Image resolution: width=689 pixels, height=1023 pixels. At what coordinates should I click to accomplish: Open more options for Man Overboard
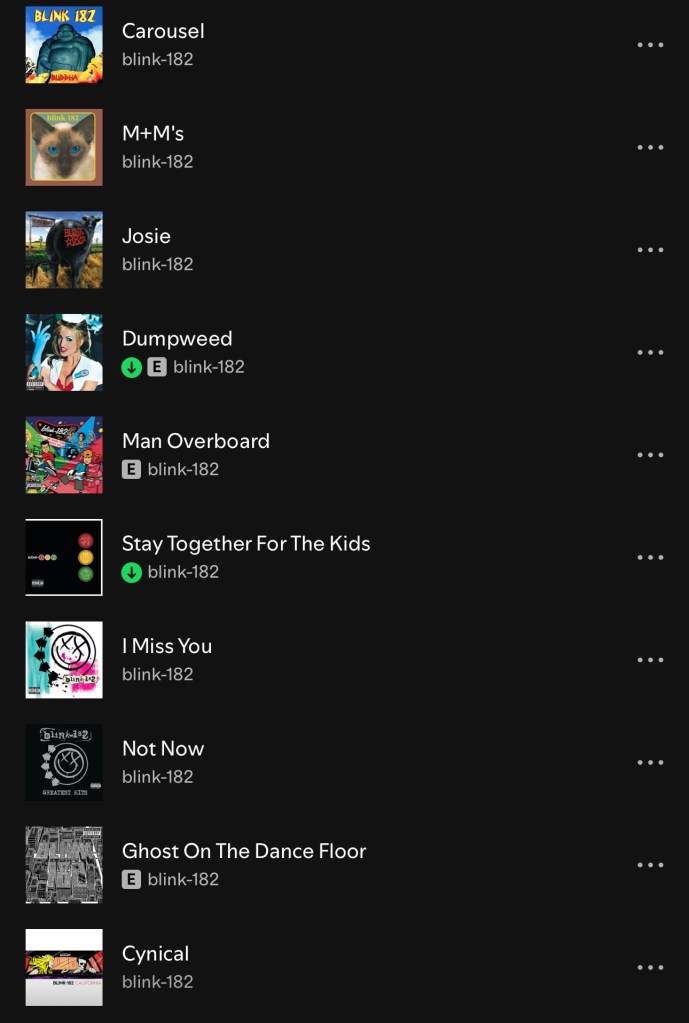pos(650,455)
